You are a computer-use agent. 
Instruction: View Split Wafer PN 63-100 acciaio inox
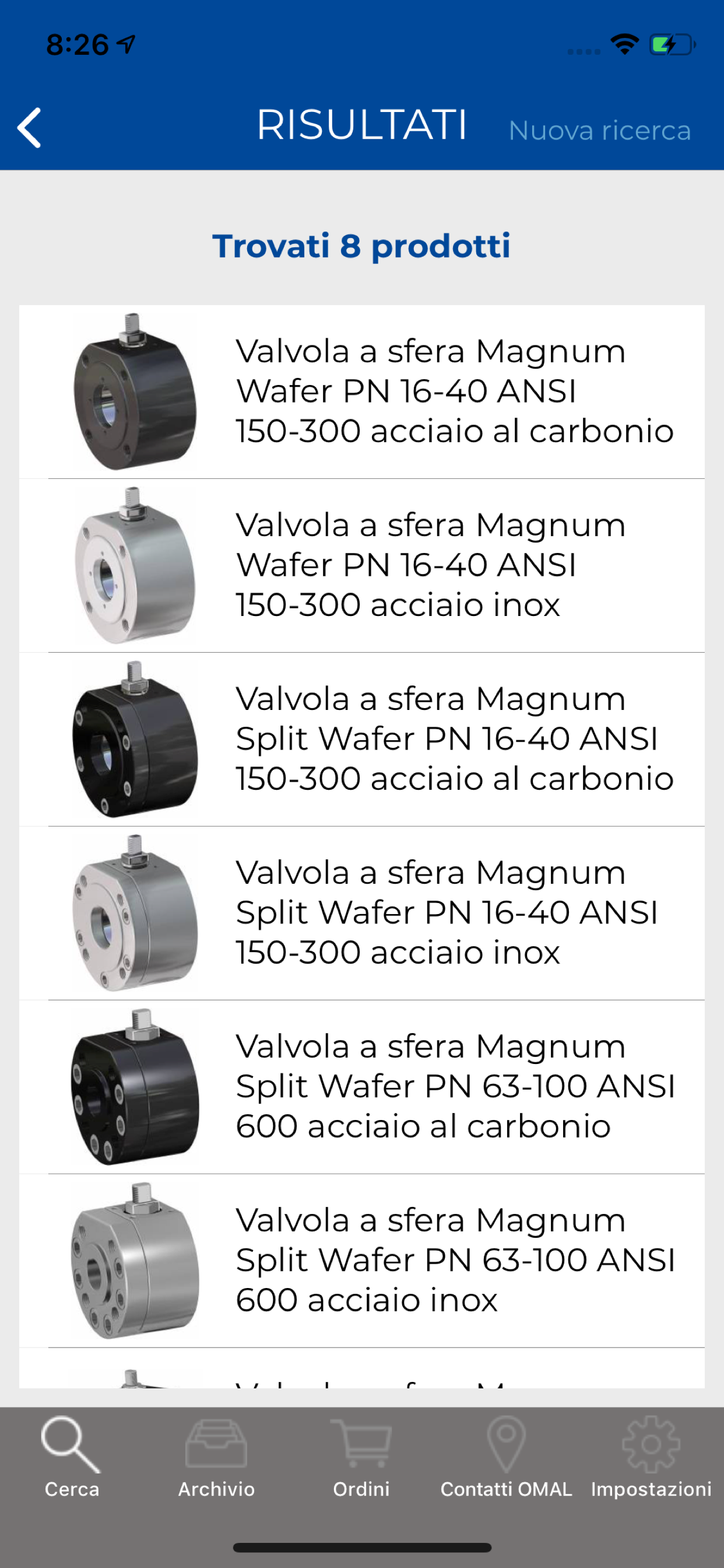click(362, 1261)
